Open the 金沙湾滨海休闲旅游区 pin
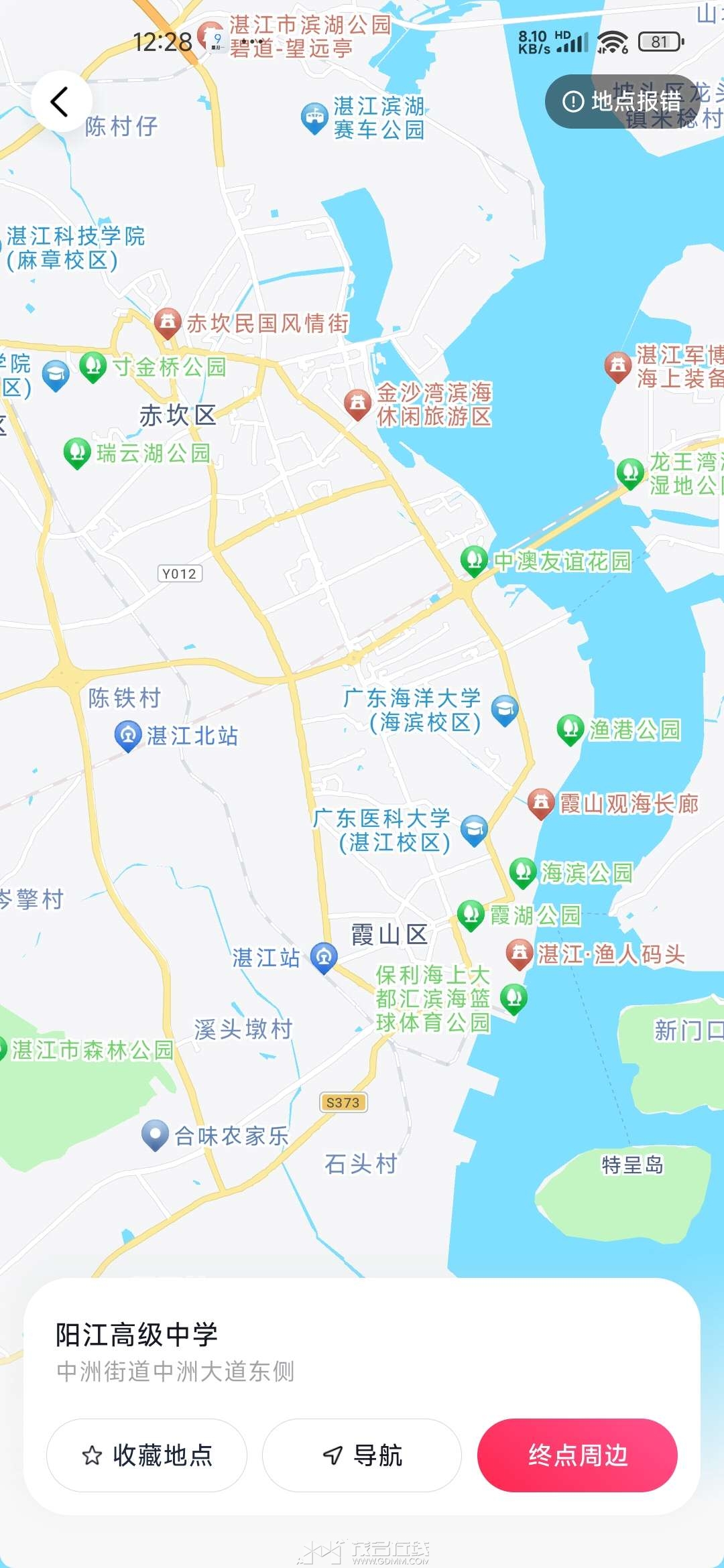 coord(357,403)
